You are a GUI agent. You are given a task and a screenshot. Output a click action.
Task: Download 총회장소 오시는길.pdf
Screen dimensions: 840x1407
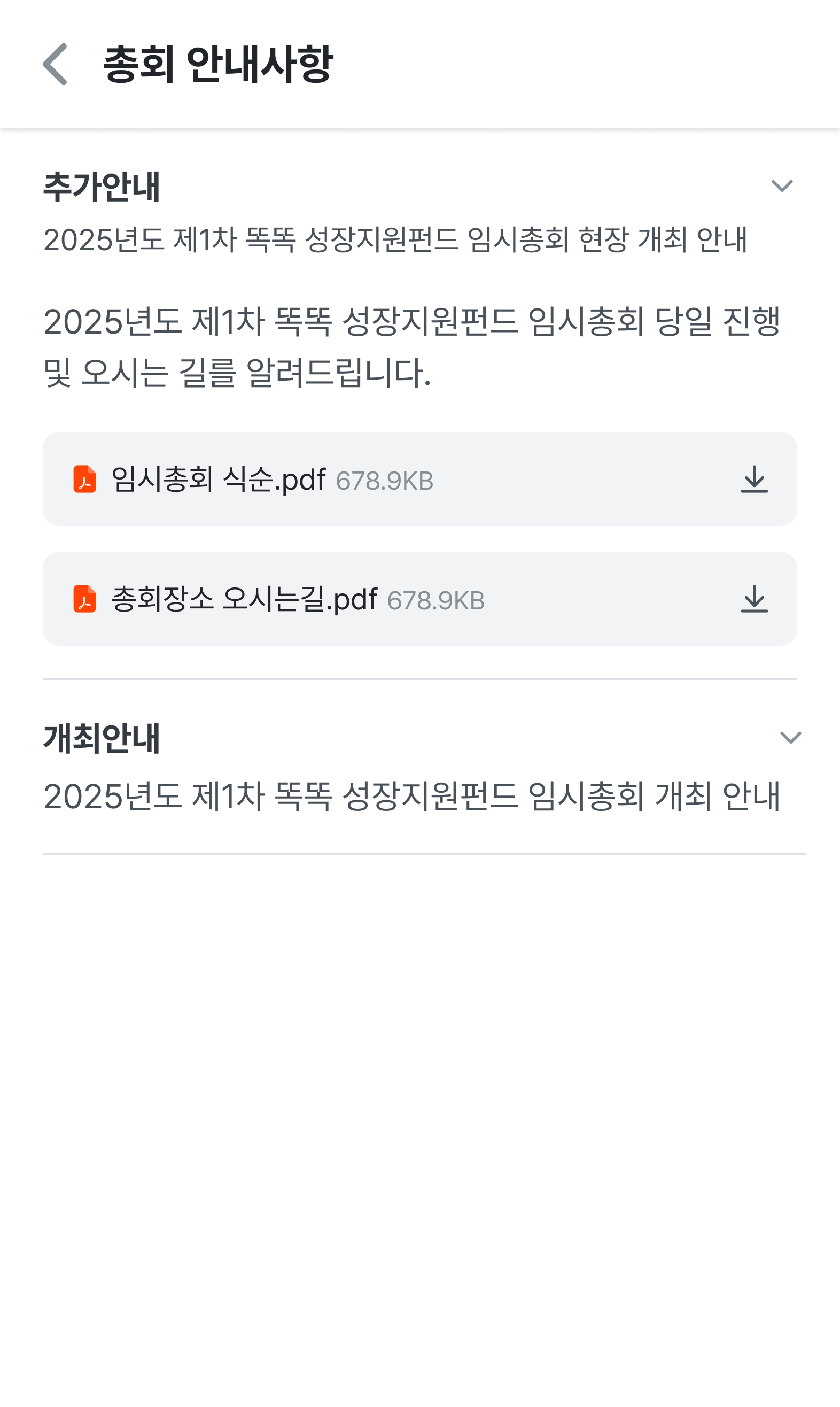click(754, 599)
